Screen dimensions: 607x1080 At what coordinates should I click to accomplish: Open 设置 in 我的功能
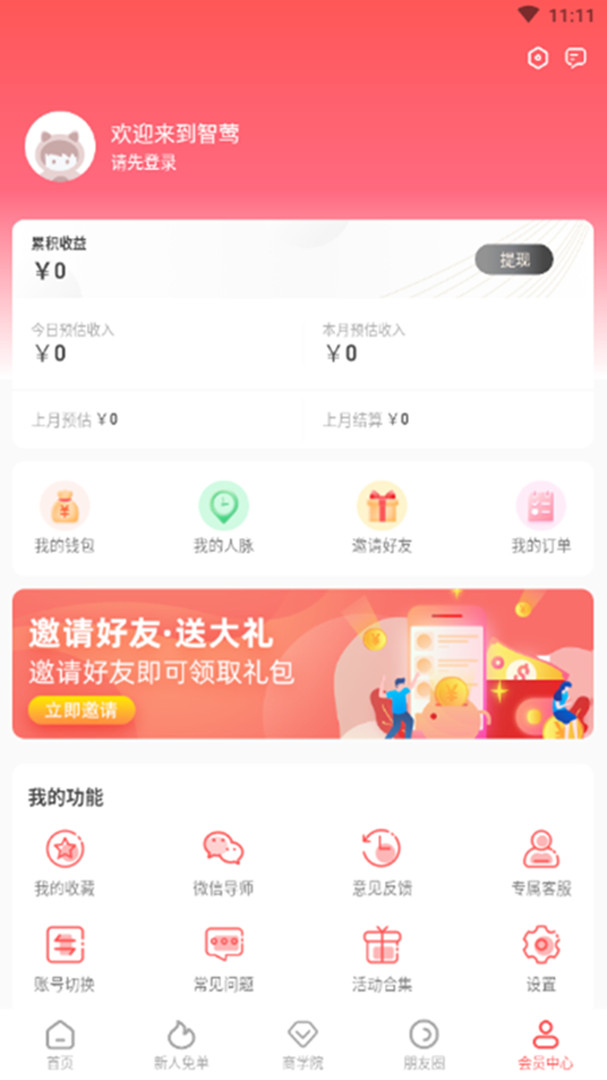tap(541, 958)
